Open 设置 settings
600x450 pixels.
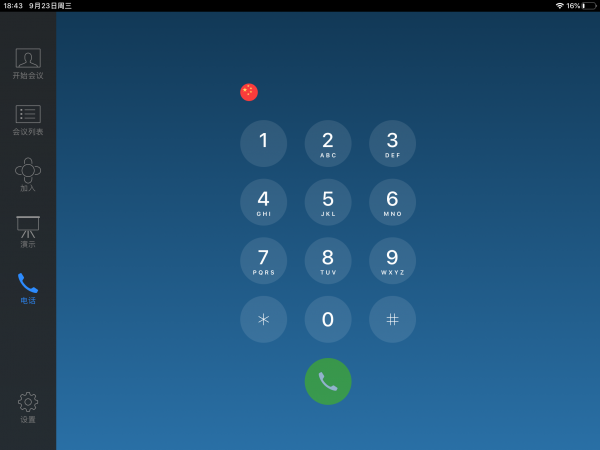pos(28,407)
